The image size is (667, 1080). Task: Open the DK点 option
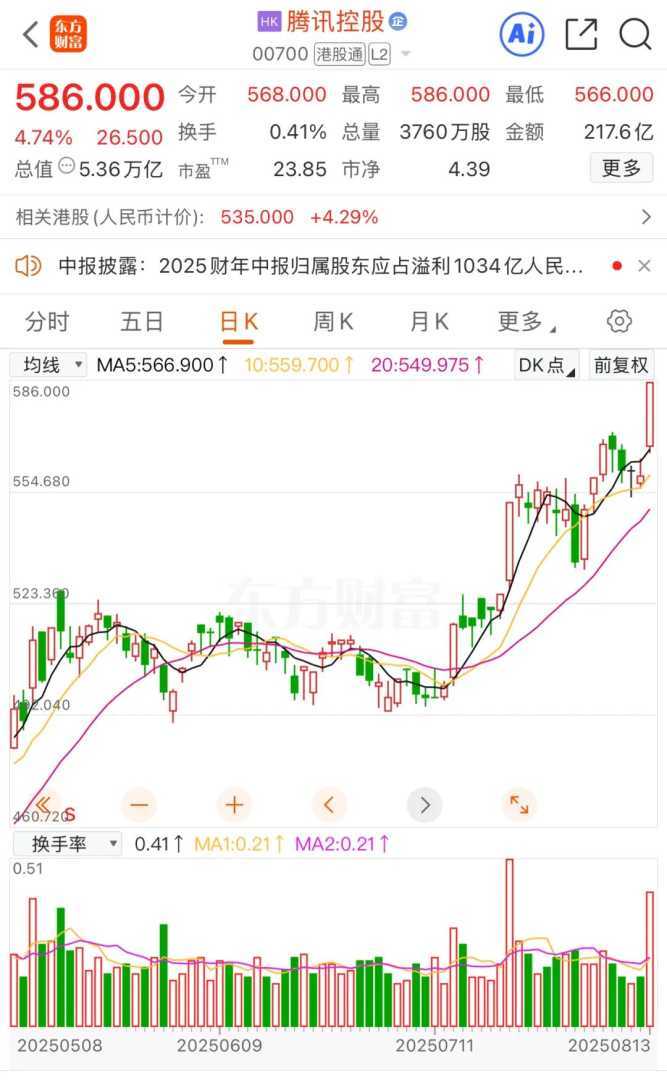pos(547,365)
